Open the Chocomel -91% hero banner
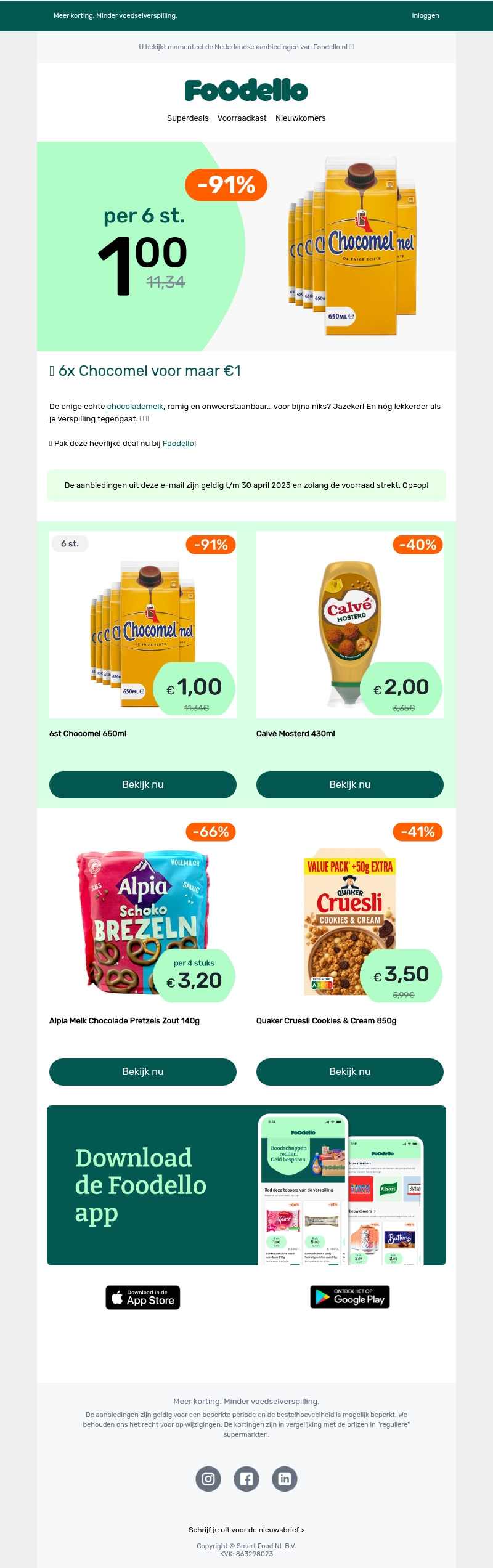This screenshot has width=493, height=1568. click(246, 246)
